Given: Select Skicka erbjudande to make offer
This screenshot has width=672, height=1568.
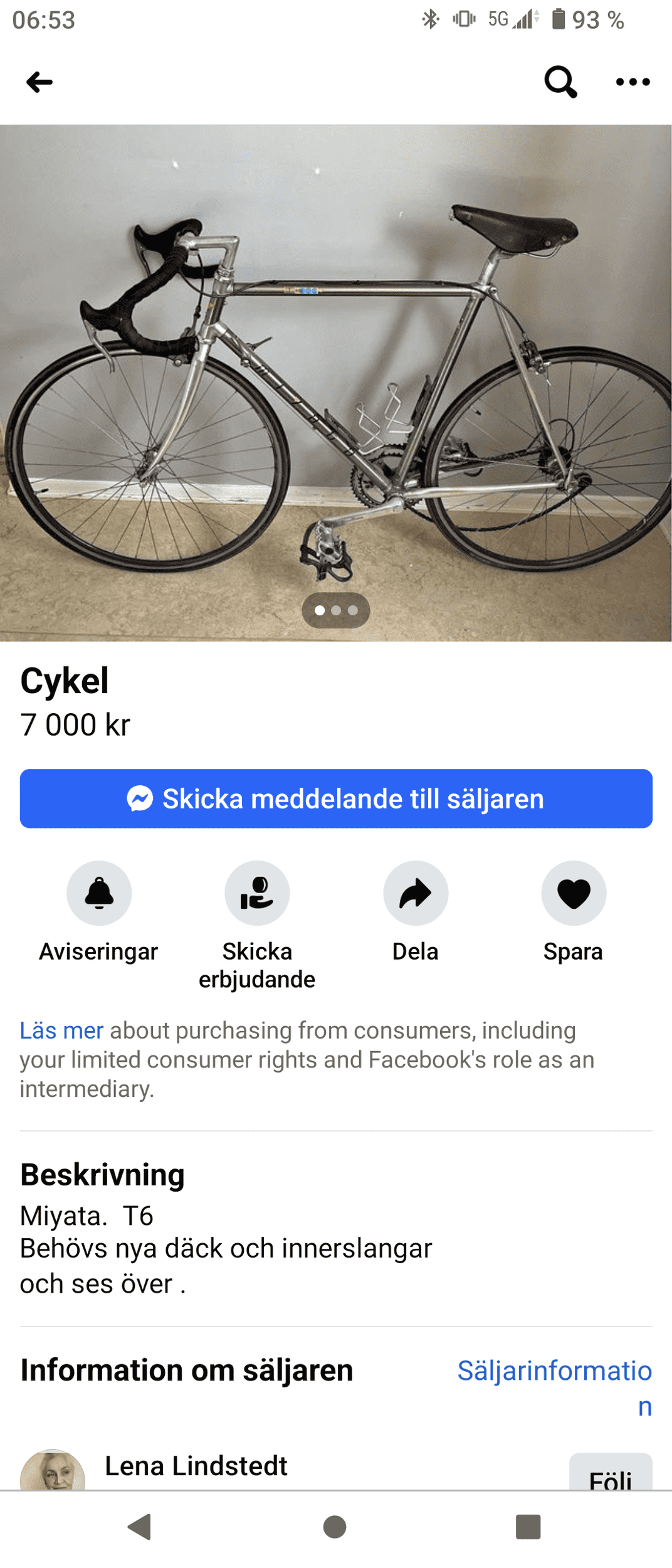Looking at the screenshot, I should click(x=257, y=893).
